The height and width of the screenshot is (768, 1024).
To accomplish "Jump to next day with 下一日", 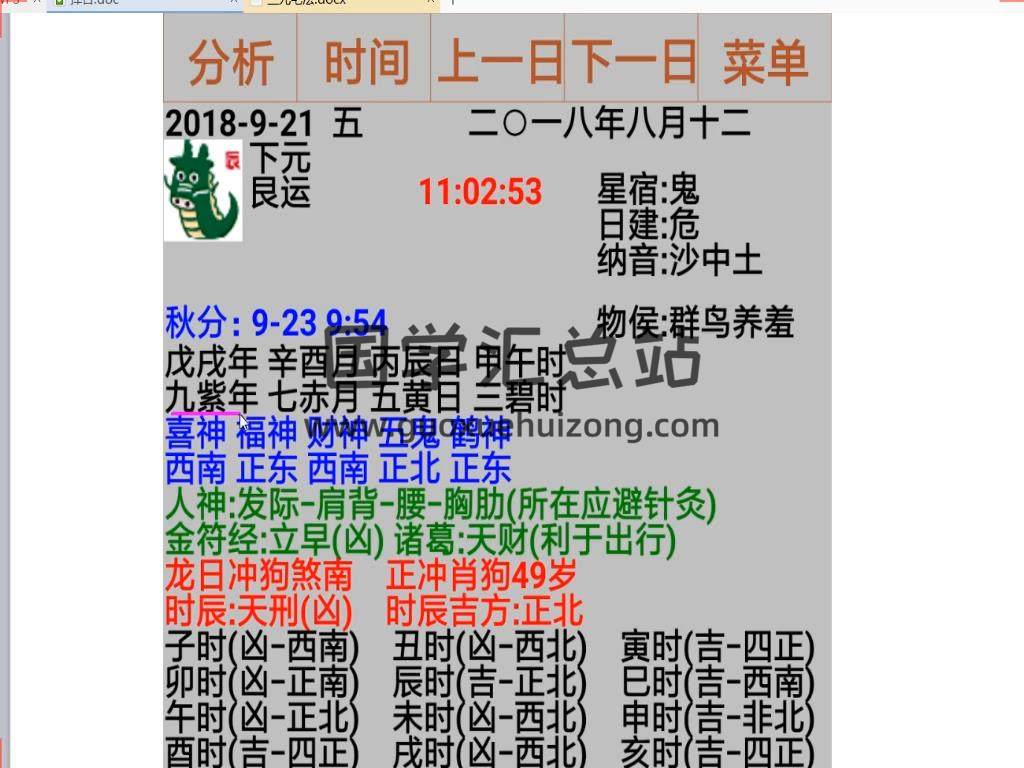I will [x=632, y=60].
